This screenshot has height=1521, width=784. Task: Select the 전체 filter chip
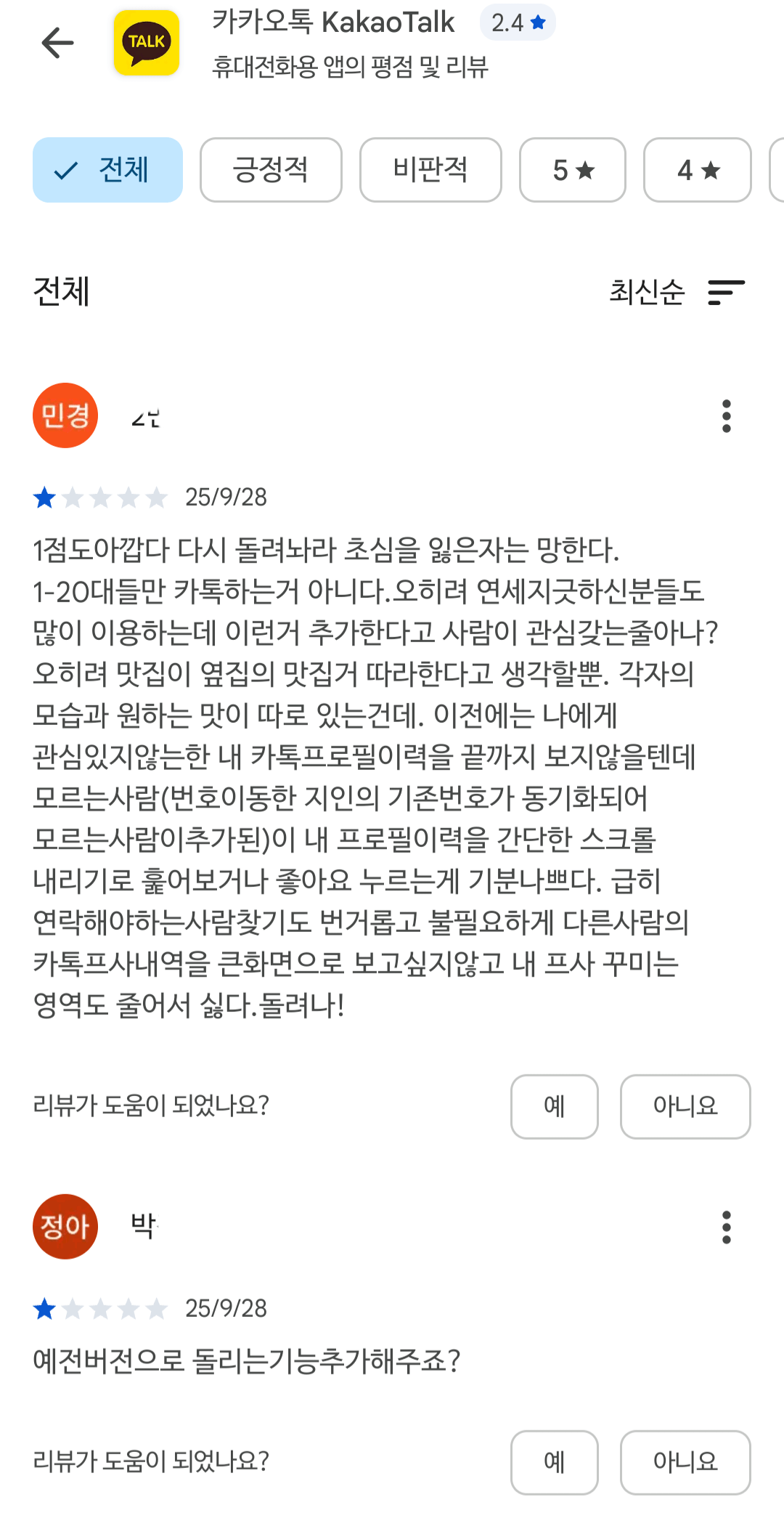tap(107, 170)
